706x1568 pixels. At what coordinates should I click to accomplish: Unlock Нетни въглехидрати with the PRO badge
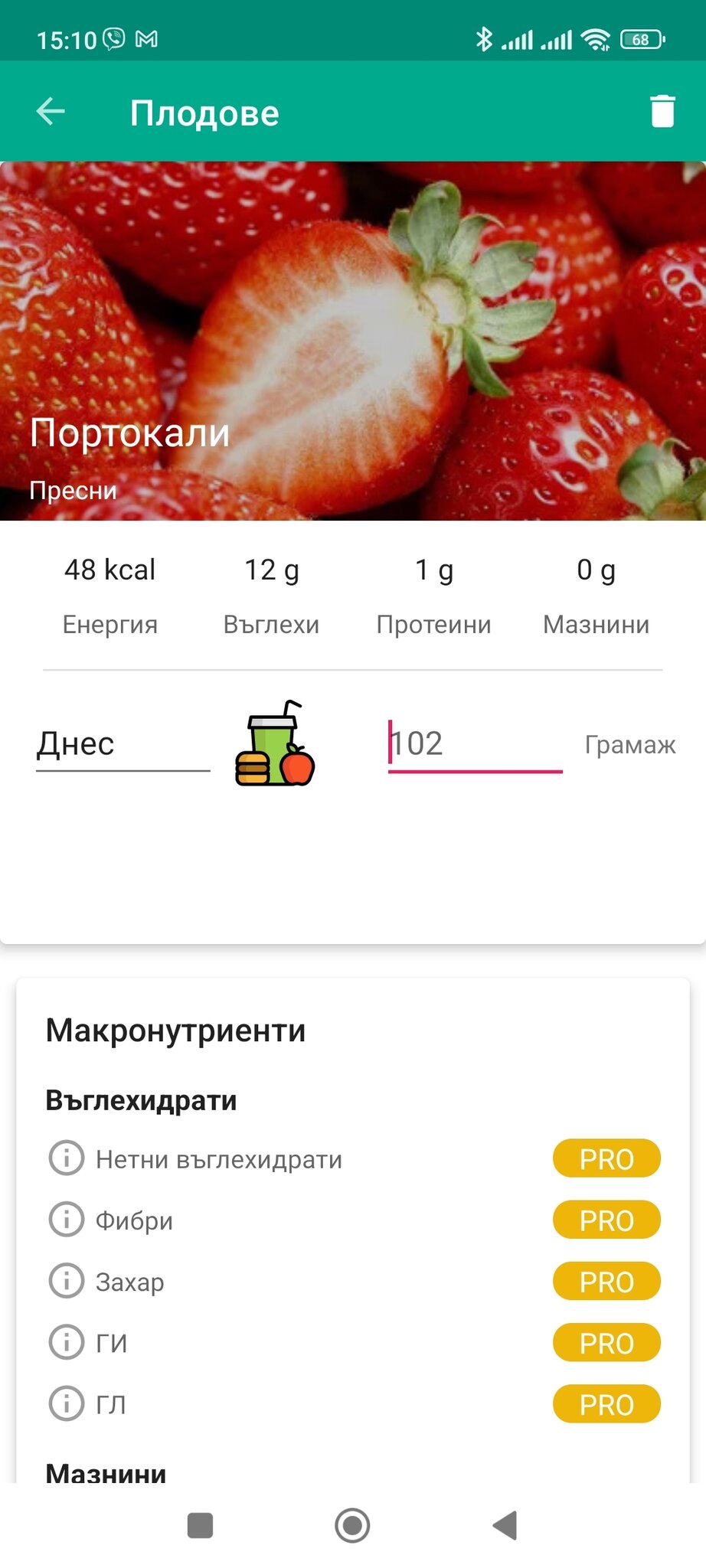pyautogui.click(x=606, y=1158)
